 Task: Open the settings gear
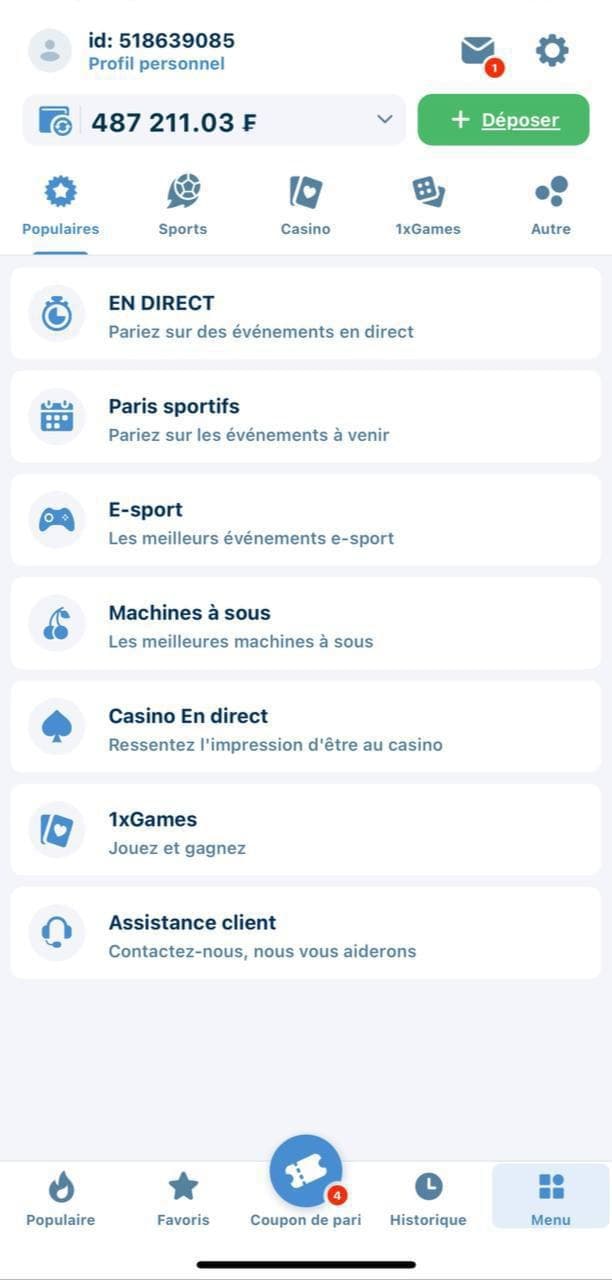552,50
